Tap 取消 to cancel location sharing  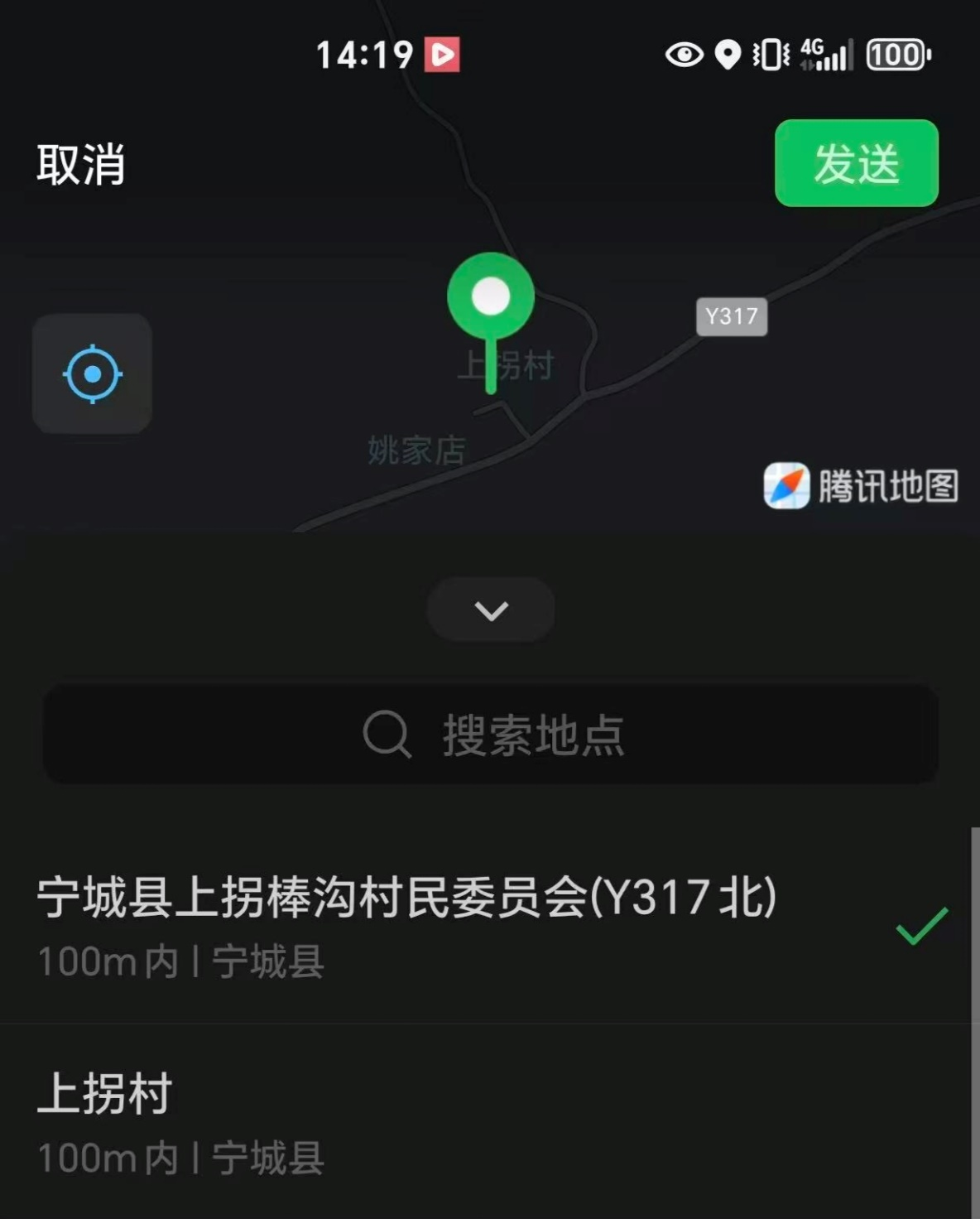(80, 164)
